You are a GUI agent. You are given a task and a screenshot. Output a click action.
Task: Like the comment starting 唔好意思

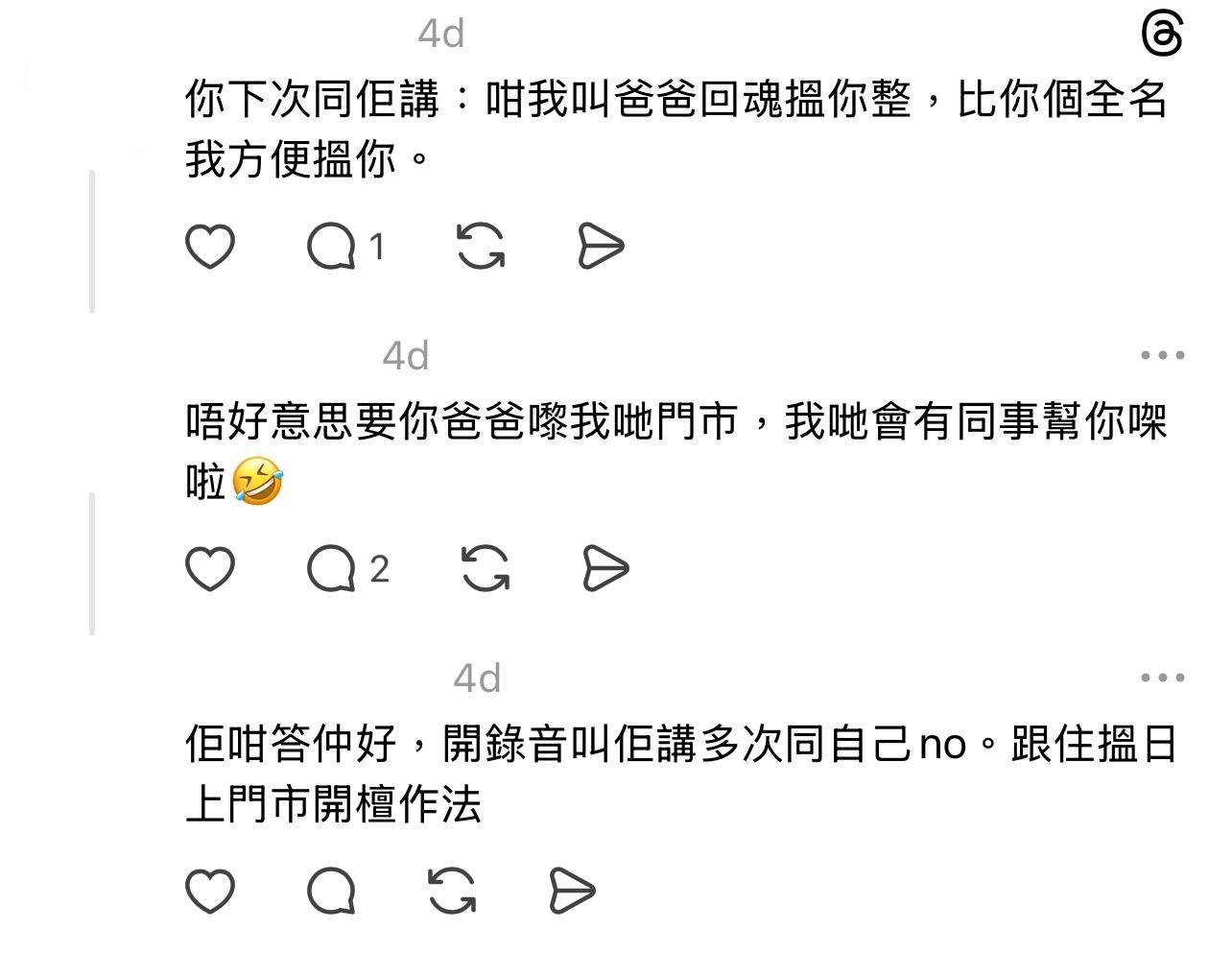[x=209, y=569]
